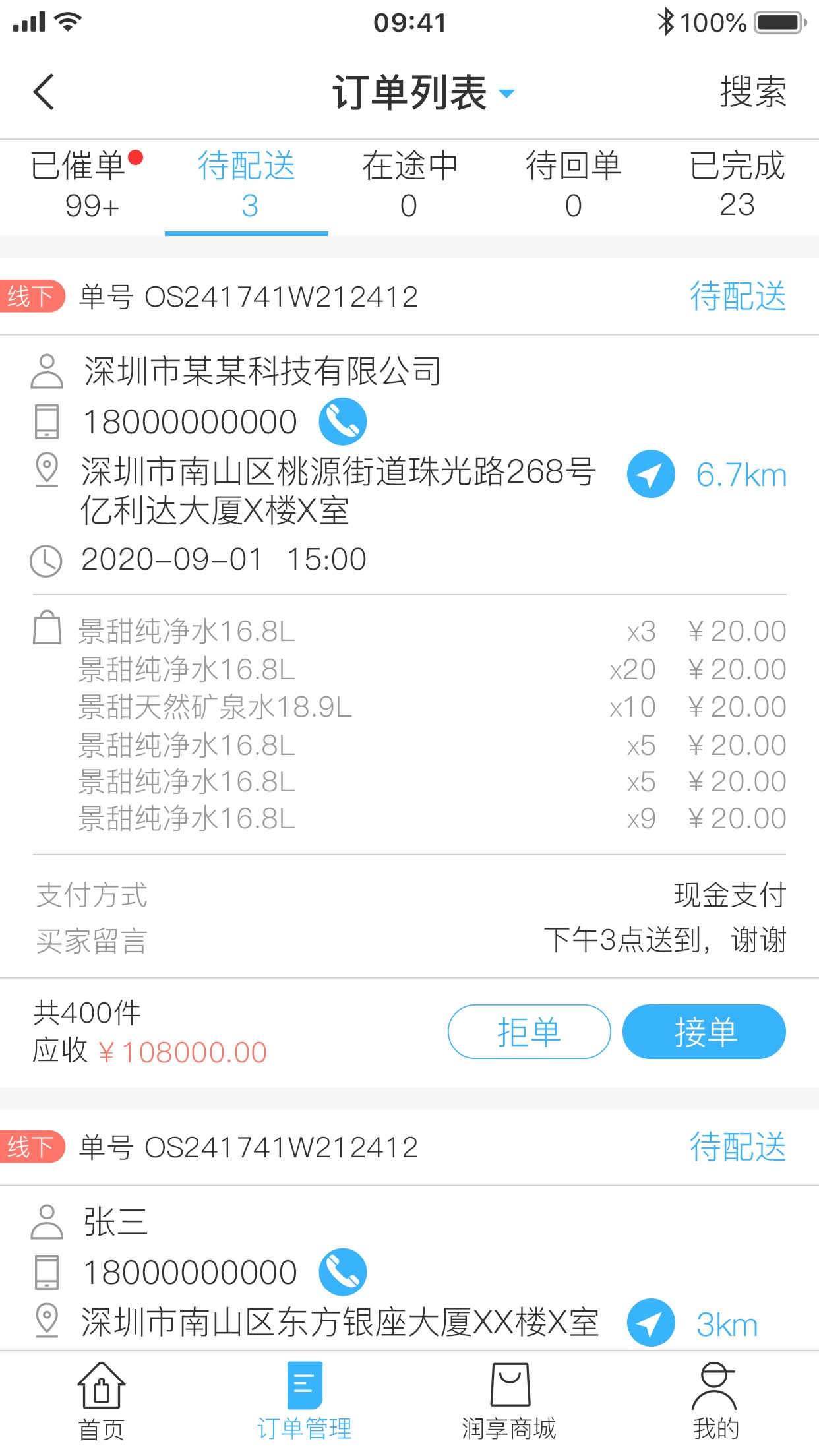Select the 待配送 tab
This screenshot has width=819, height=1456.
247,186
